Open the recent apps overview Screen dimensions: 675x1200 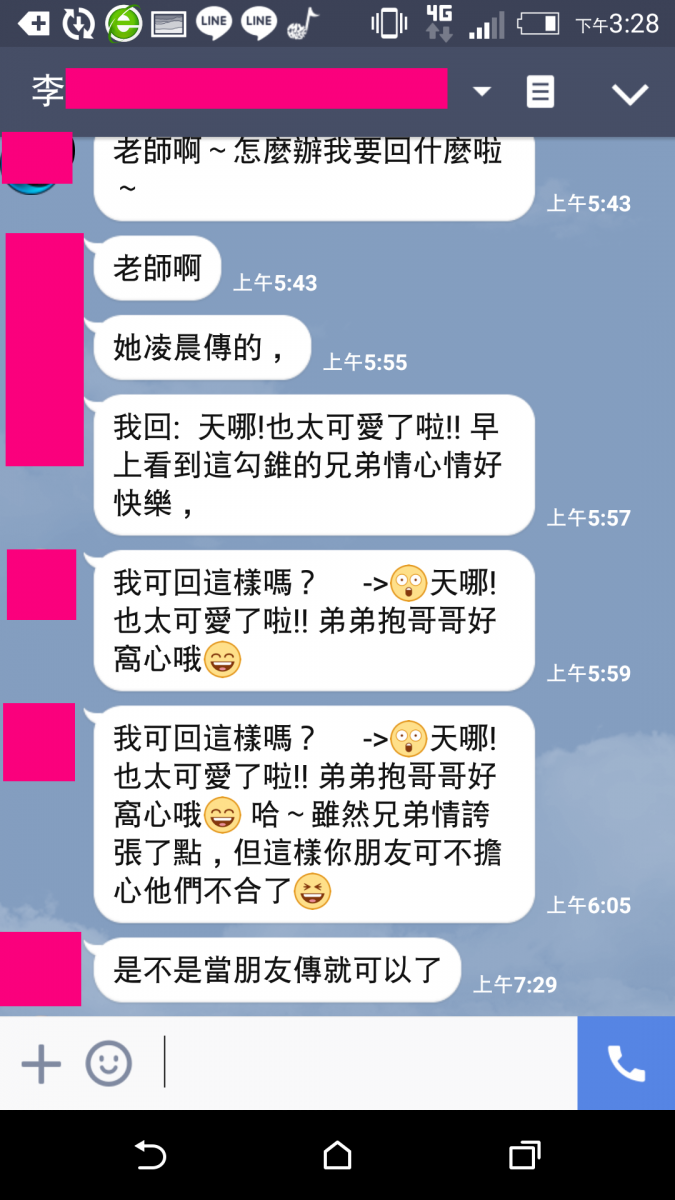524,1156
